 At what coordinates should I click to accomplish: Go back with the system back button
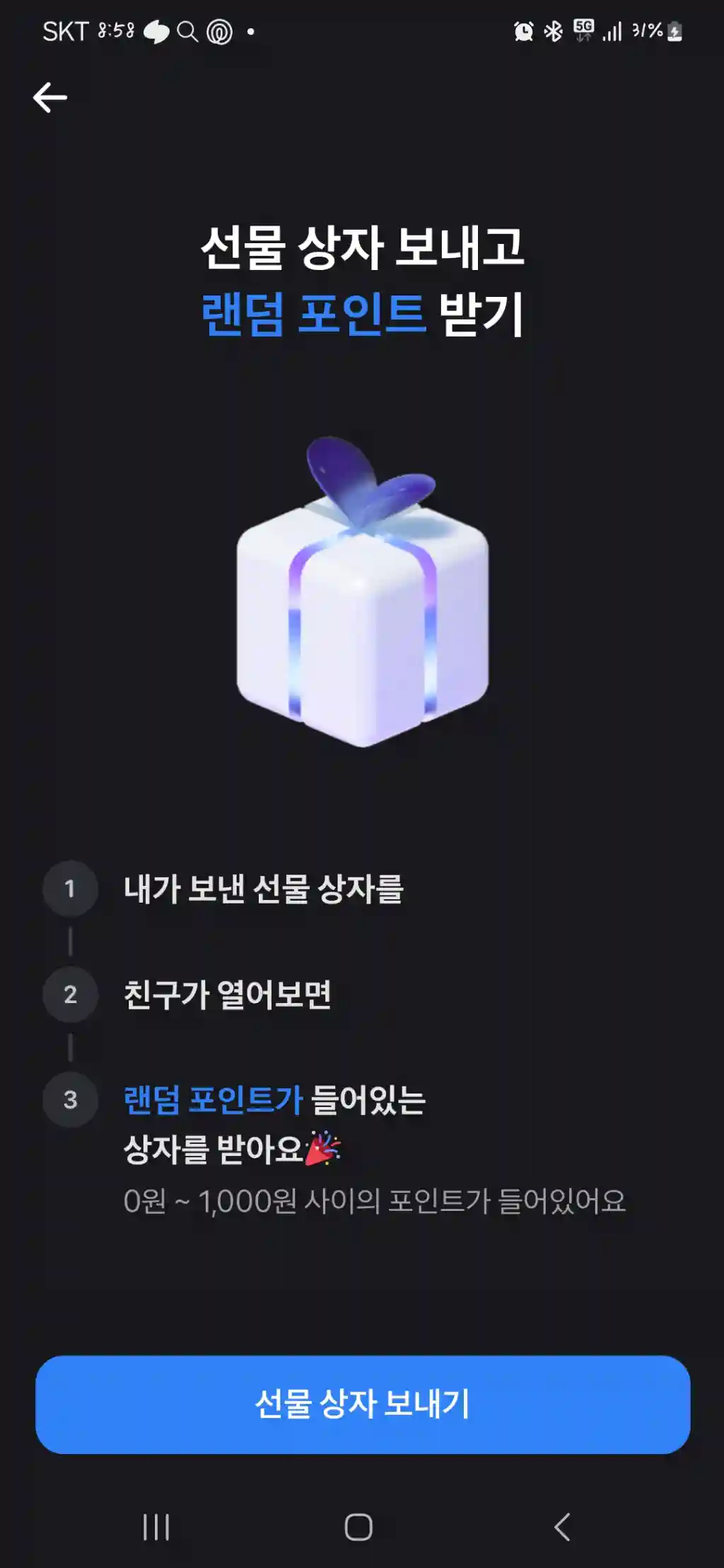562,1527
